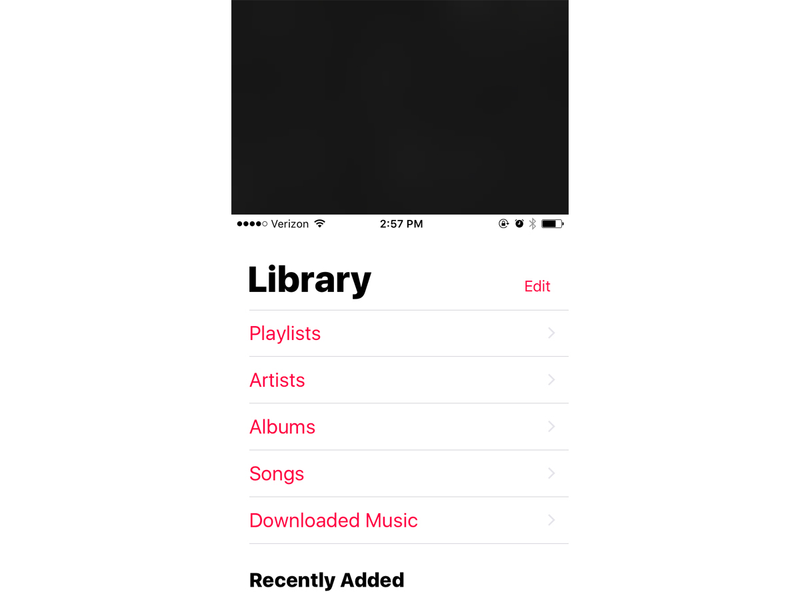
Task: Tap Edit to customize the library list
Action: pos(537,286)
